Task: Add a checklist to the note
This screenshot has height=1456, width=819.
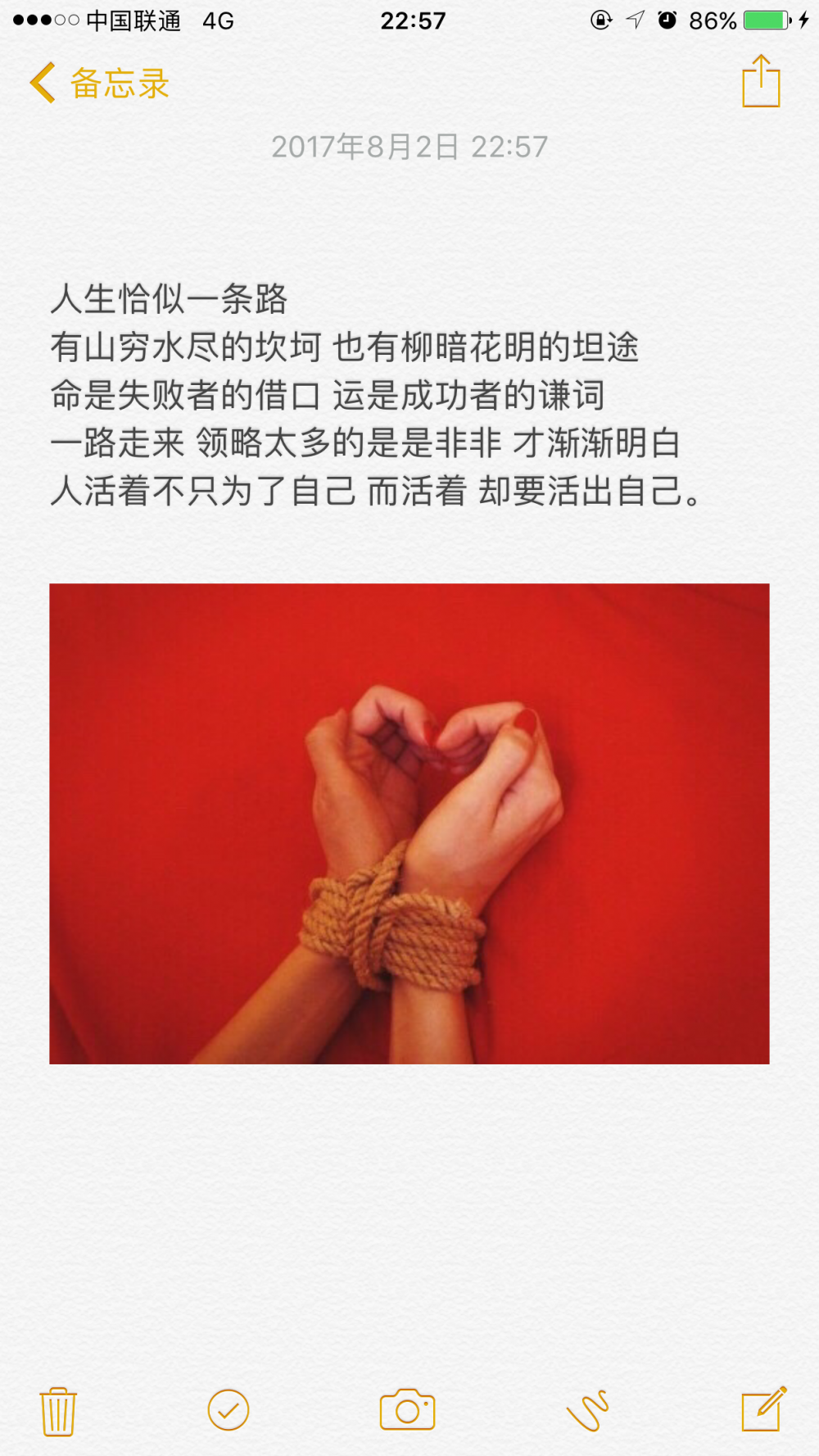Action: 229,1410
